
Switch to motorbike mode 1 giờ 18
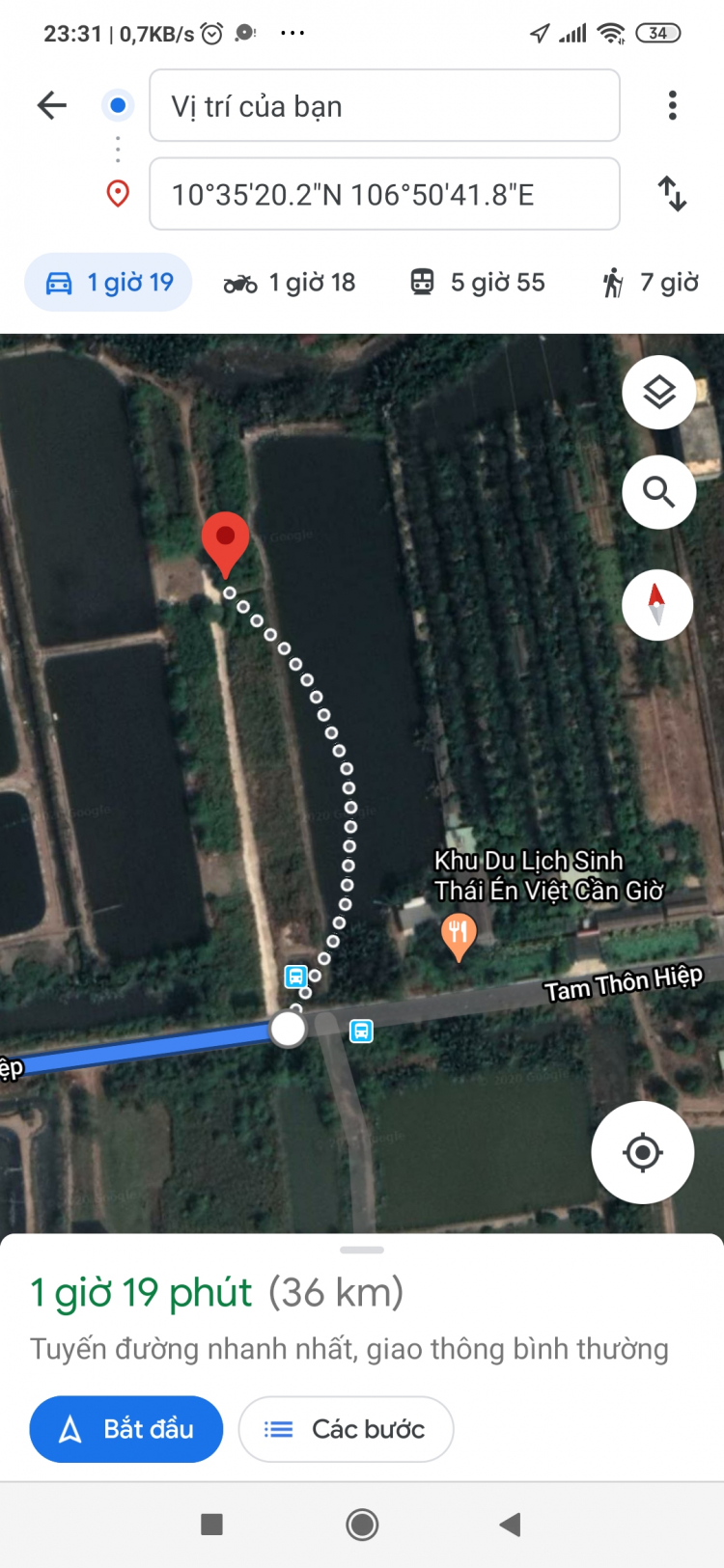(x=291, y=283)
